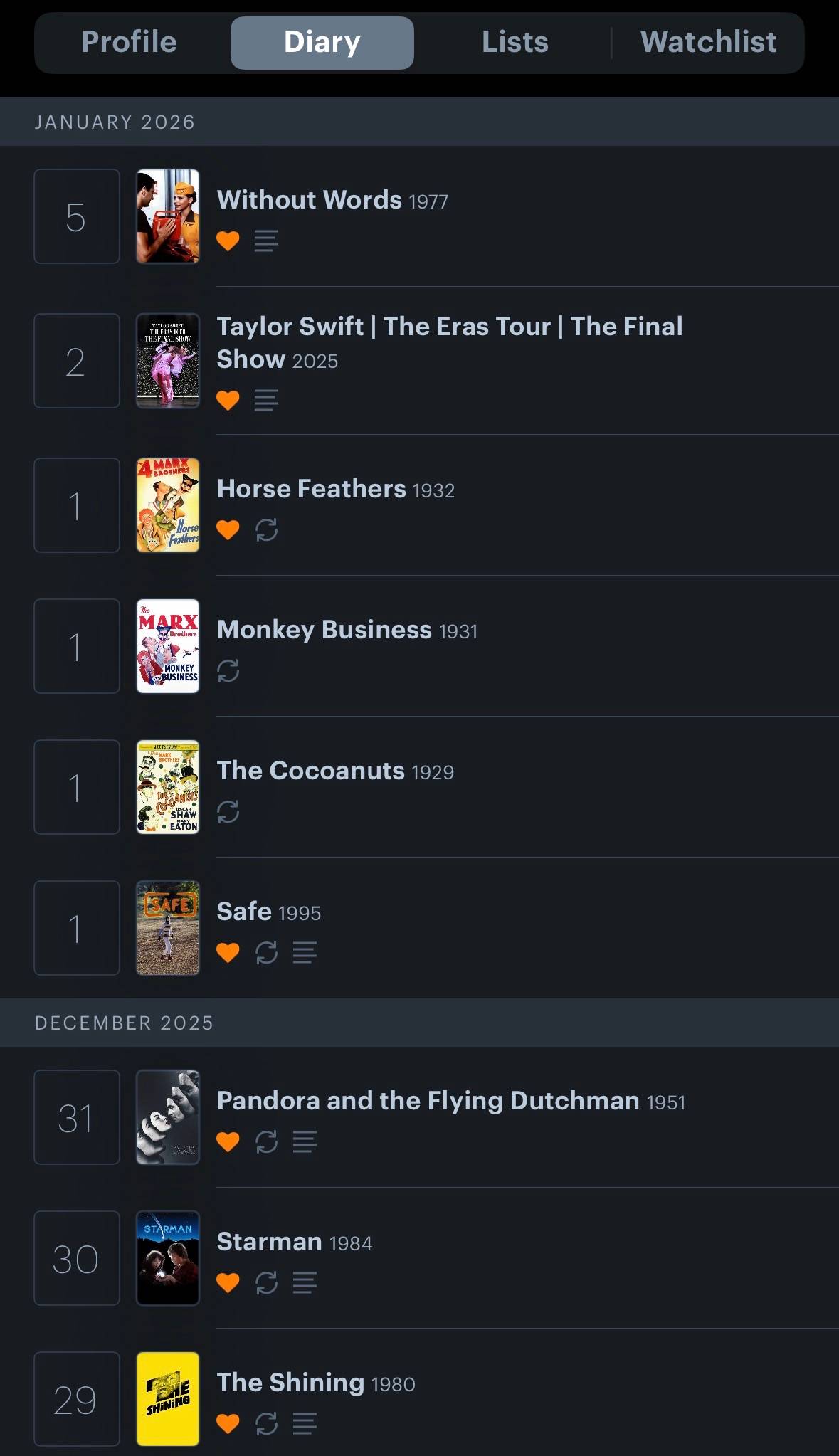Tap the Horse Feathers poster thumbnail
The width and height of the screenshot is (839, 1456).
pyautogui.click(x=168, y=505)
